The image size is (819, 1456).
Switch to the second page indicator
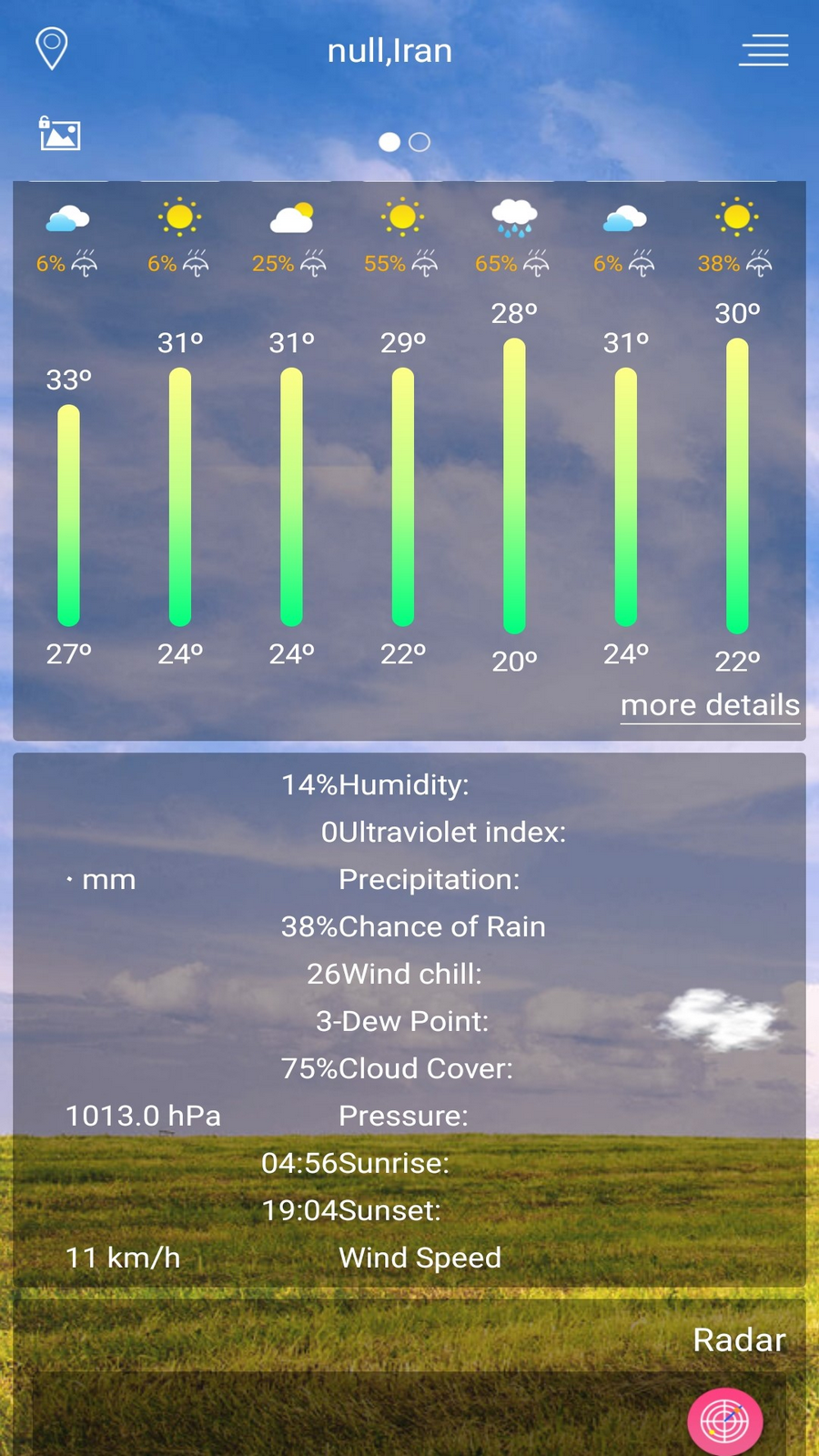click(x=420, y=142)
